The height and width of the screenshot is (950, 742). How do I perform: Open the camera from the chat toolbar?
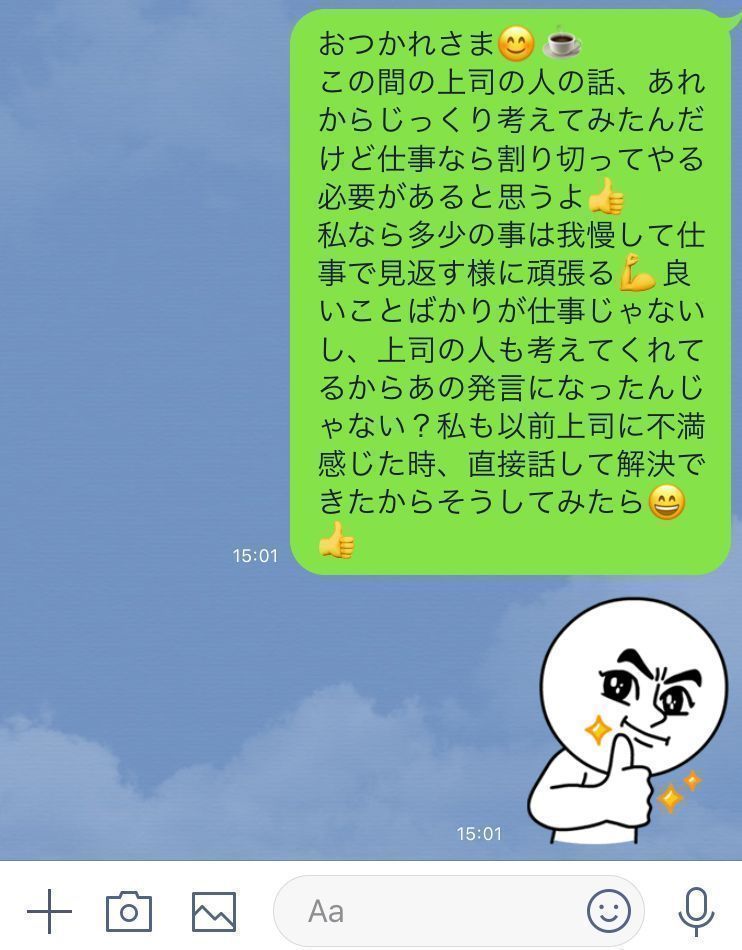tap(128, 911)
